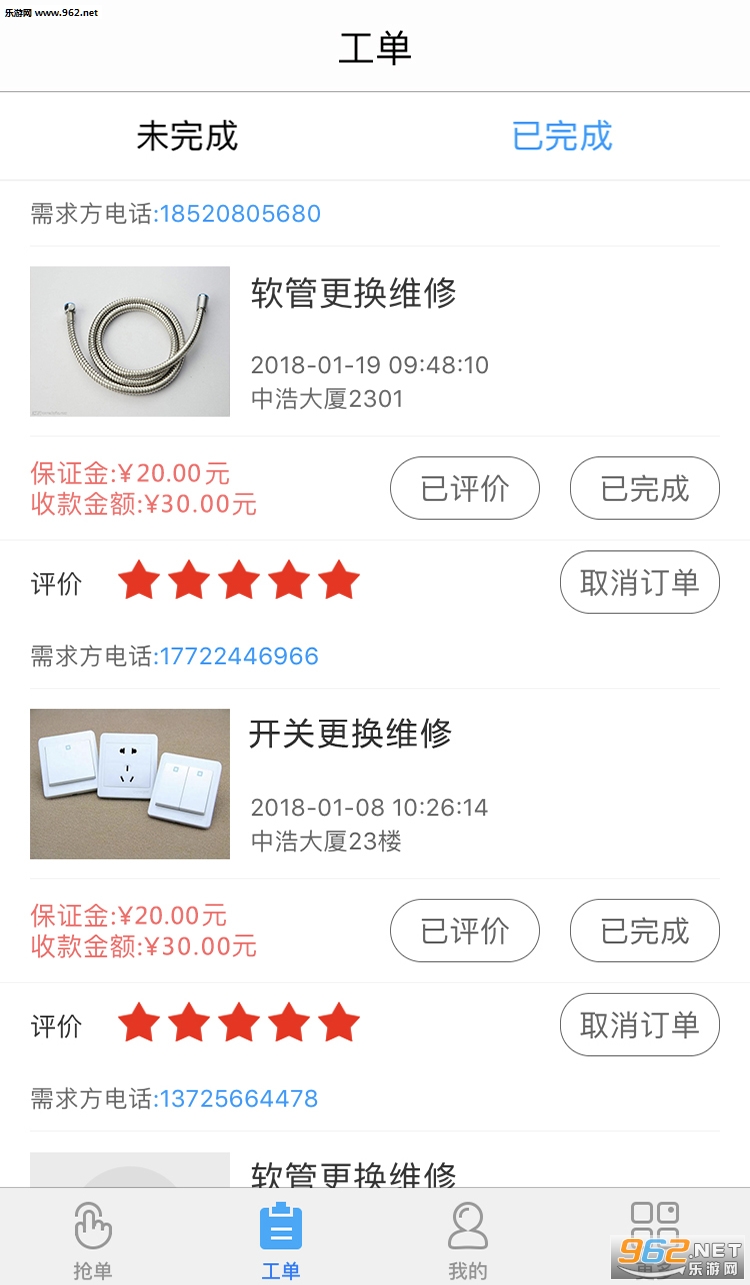
Task: Open the 2018-01-19 软管更换维修 order
Action: (354, 294)
